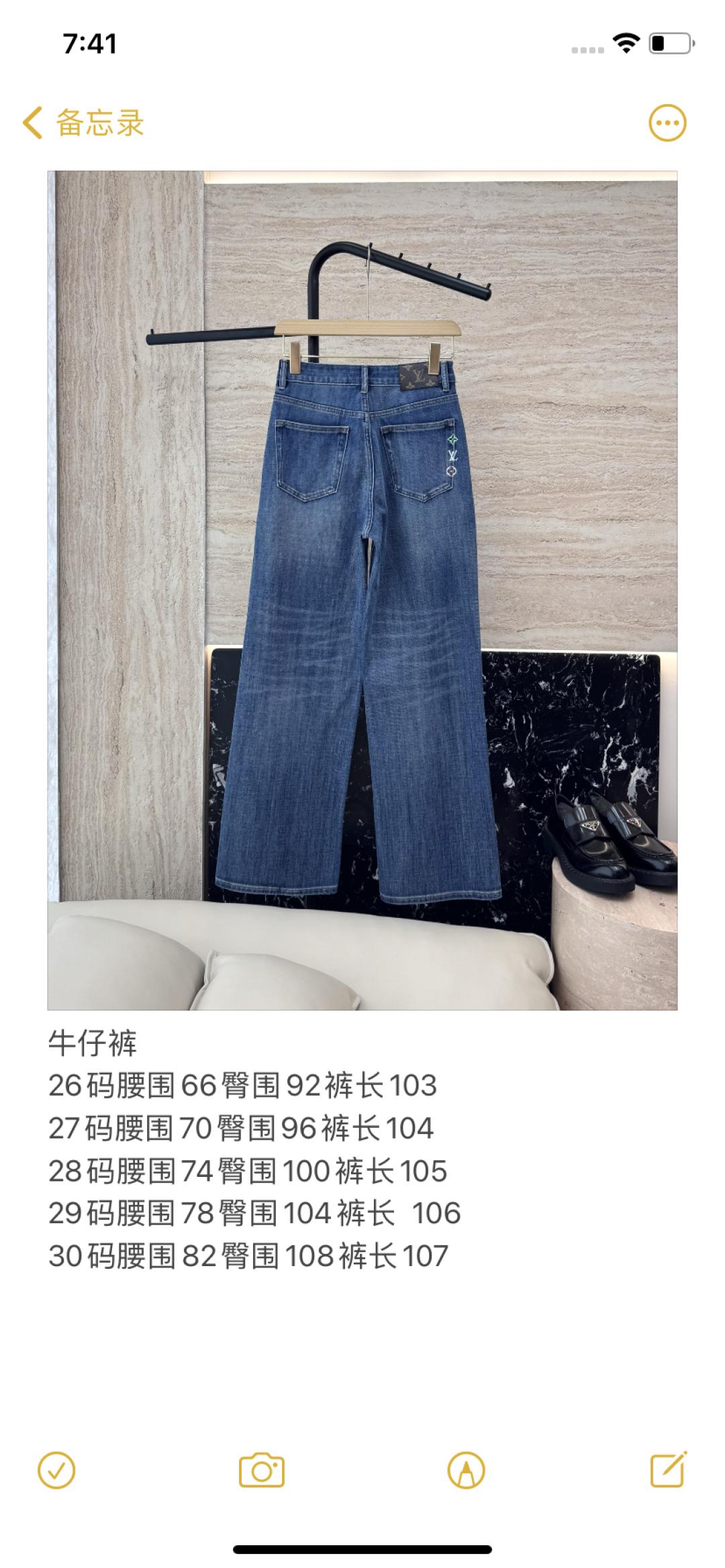Open the jeans photo in the note

coord(362,590)
